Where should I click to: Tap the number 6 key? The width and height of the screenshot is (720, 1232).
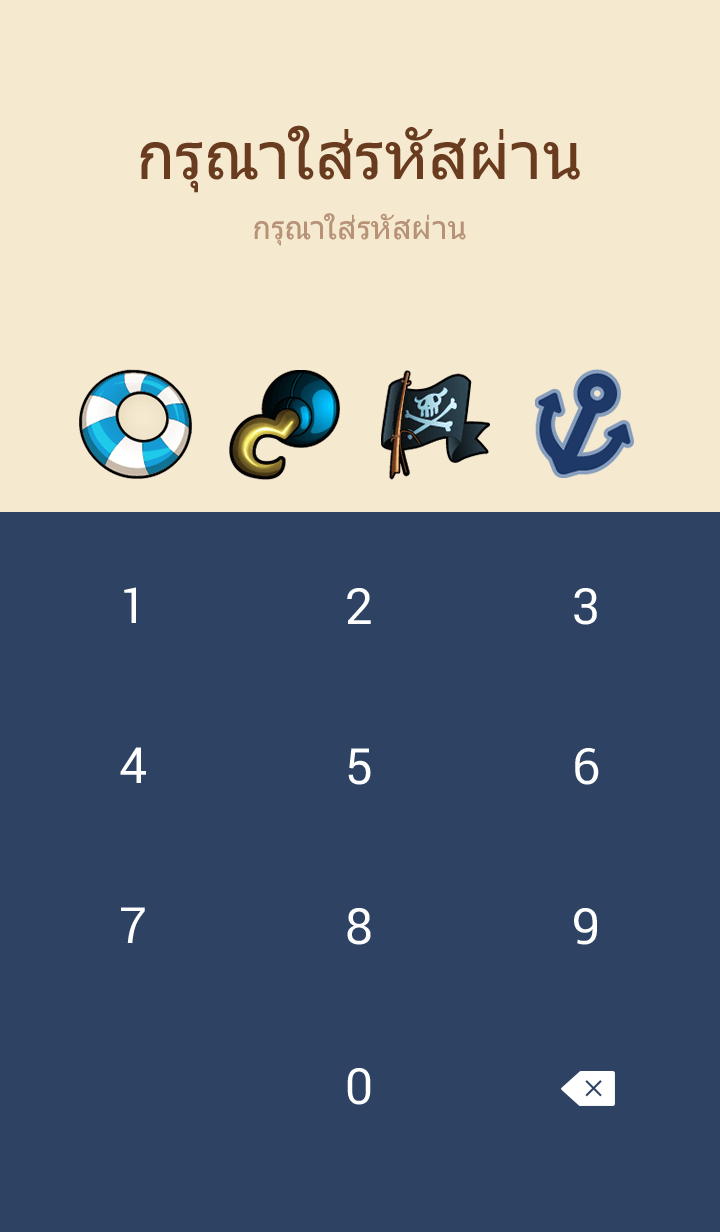(586, 767)
